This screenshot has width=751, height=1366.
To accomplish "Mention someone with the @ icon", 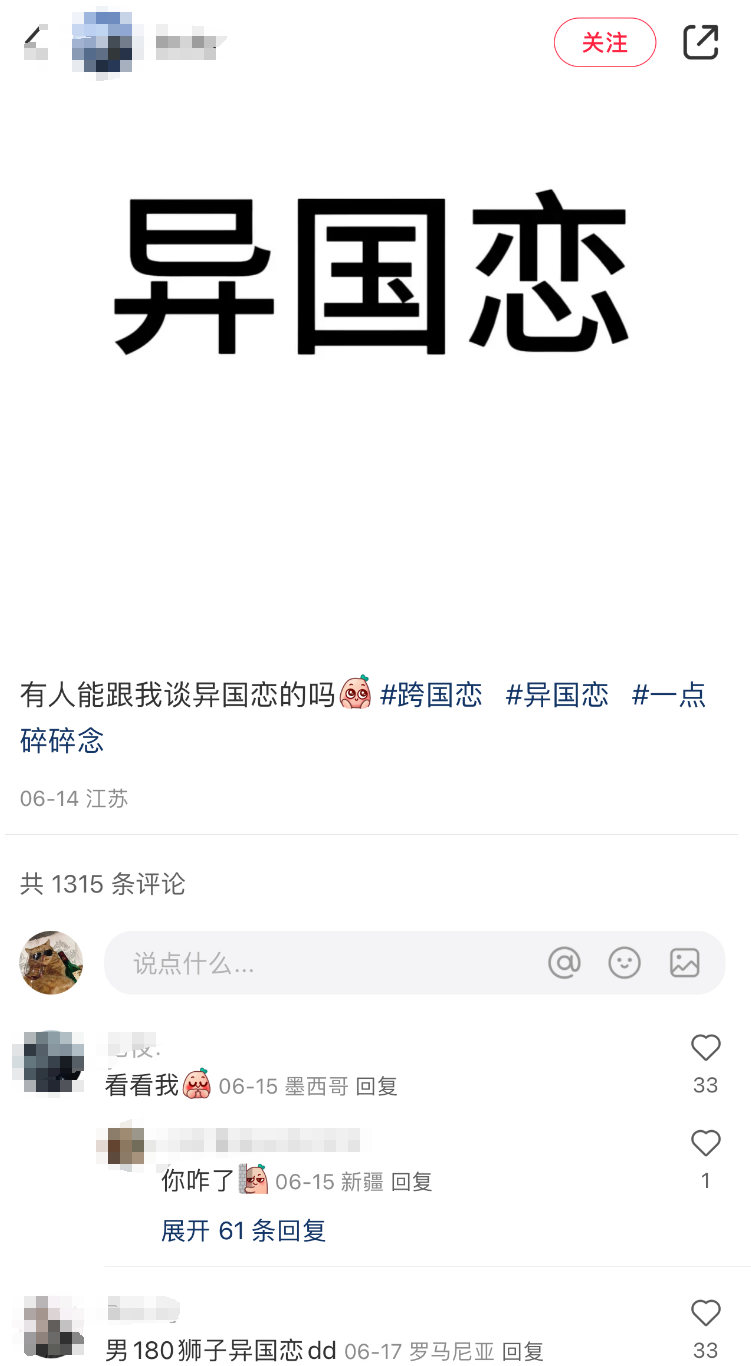I will [565, 963].
